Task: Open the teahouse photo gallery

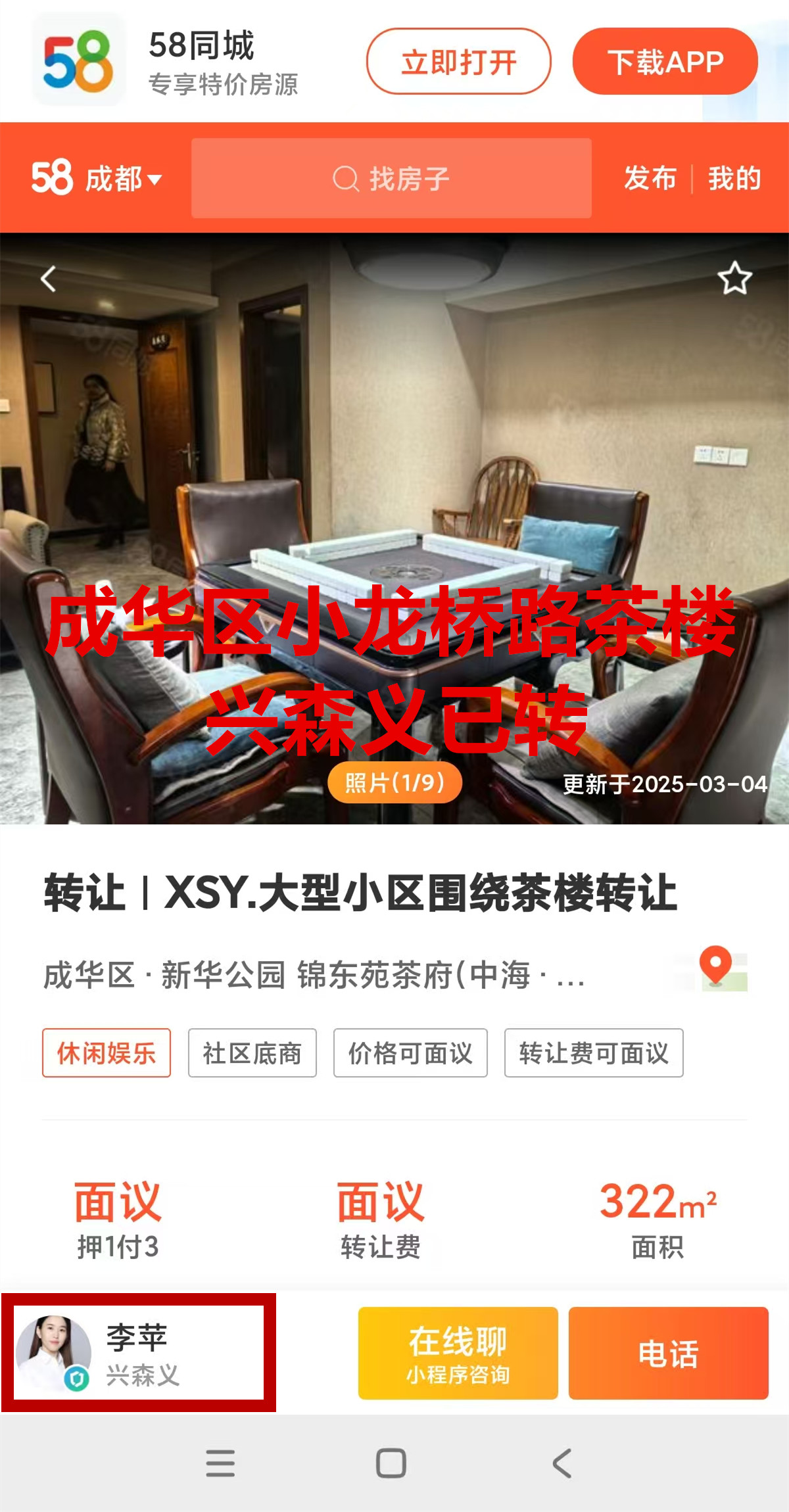Action: point(394,782)
